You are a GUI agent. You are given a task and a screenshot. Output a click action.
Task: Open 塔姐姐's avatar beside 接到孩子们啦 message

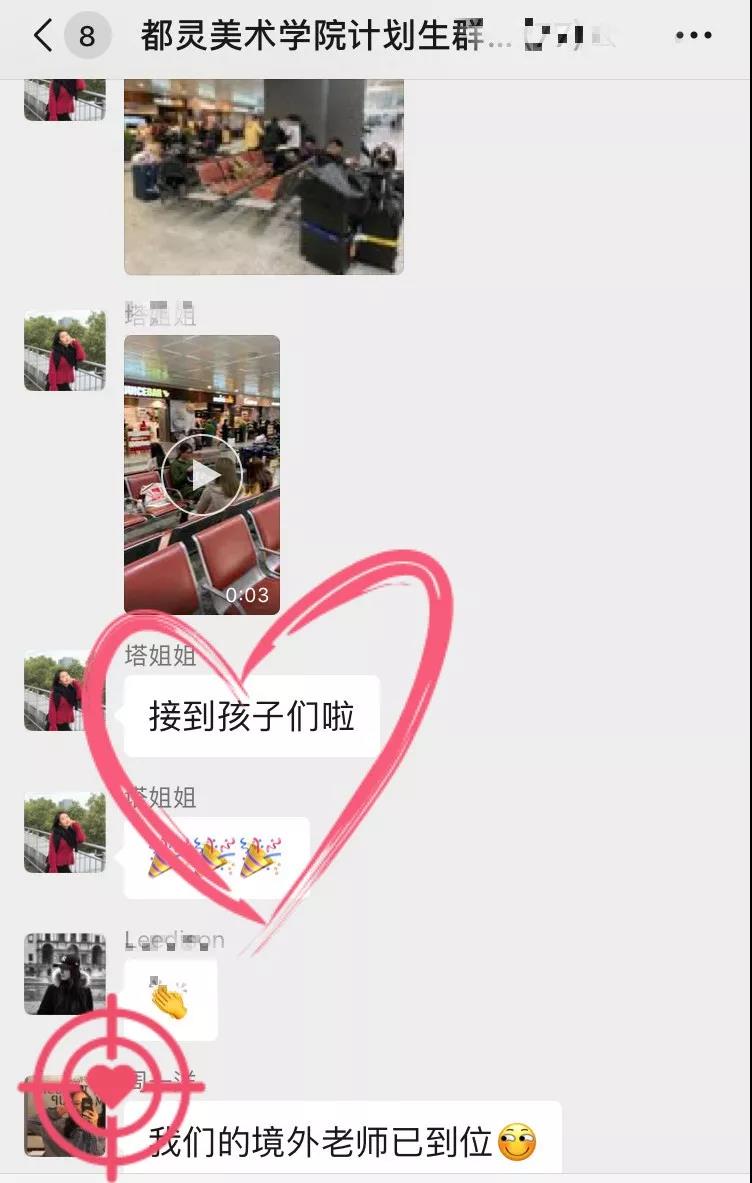point(64,691)
